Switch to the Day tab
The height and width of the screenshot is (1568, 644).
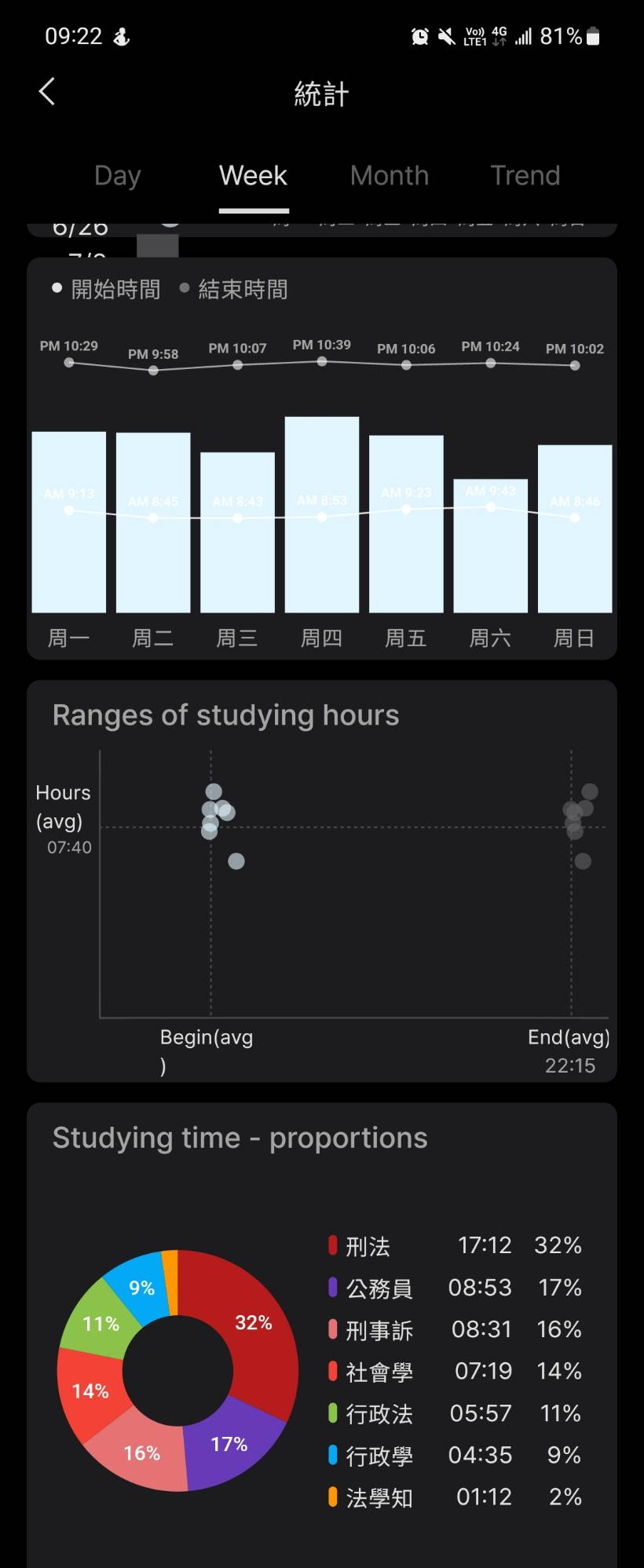[118, 175]
